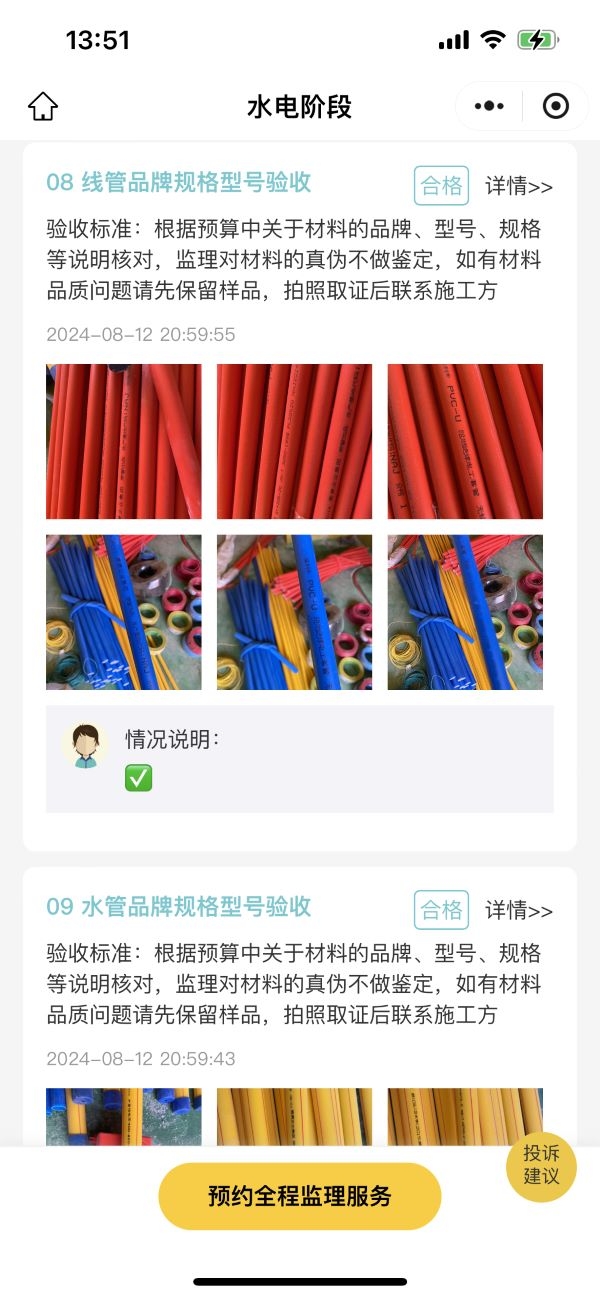Open 详情 for 09 水管品牌规格型号验收
This screenshot has height=1298, width=600.
point(518,911)
